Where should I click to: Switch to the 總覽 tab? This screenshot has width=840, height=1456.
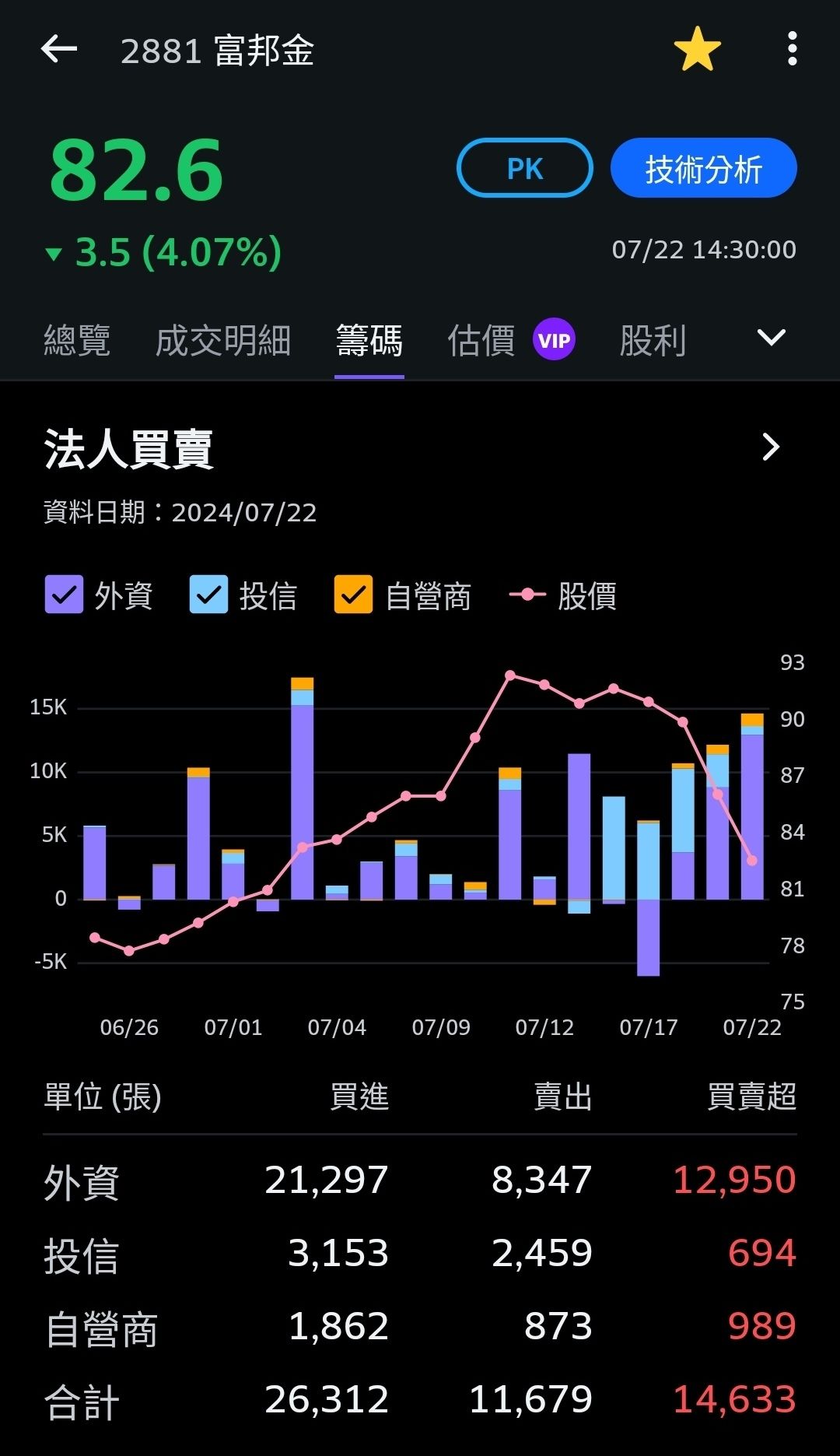[x=77, y=341]
